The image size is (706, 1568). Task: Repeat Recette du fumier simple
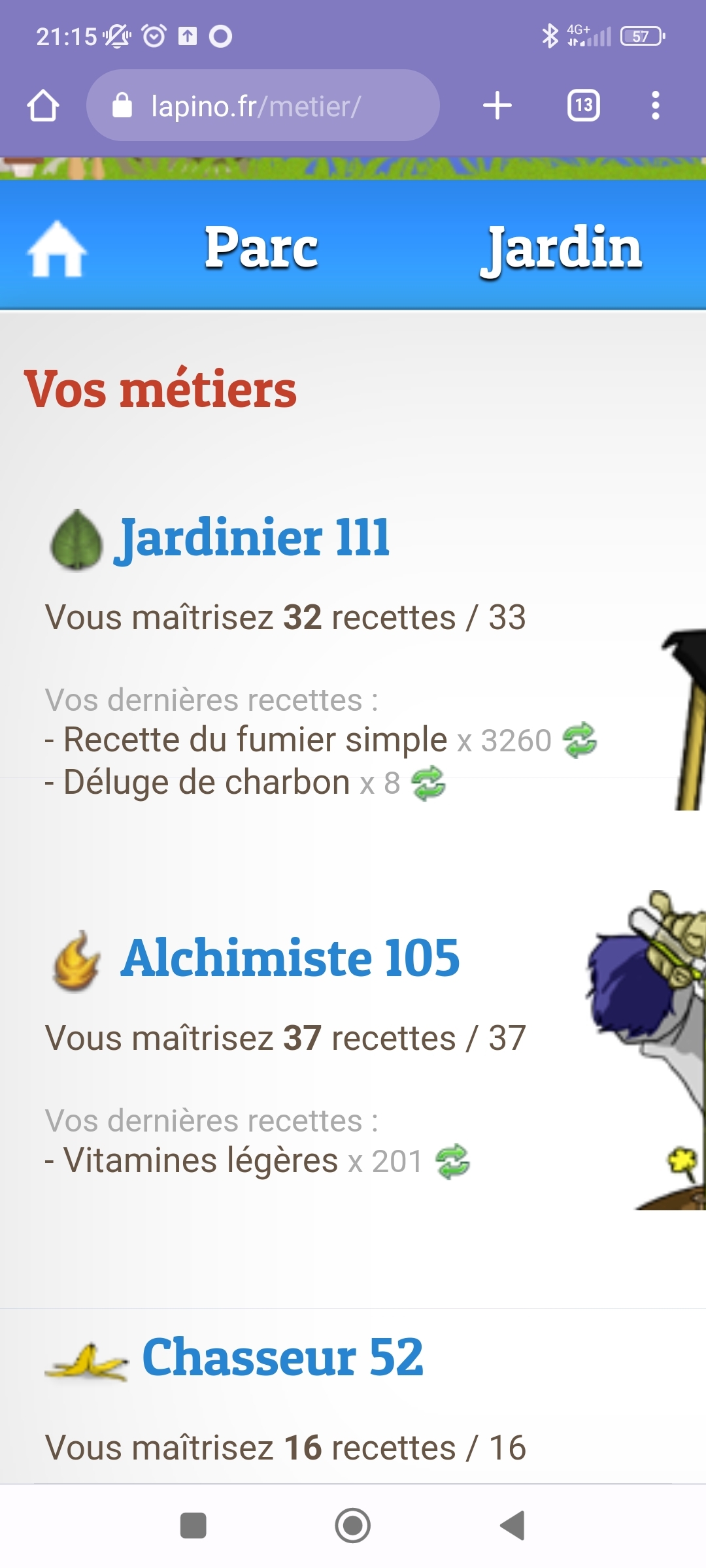(x=580, y=740)
